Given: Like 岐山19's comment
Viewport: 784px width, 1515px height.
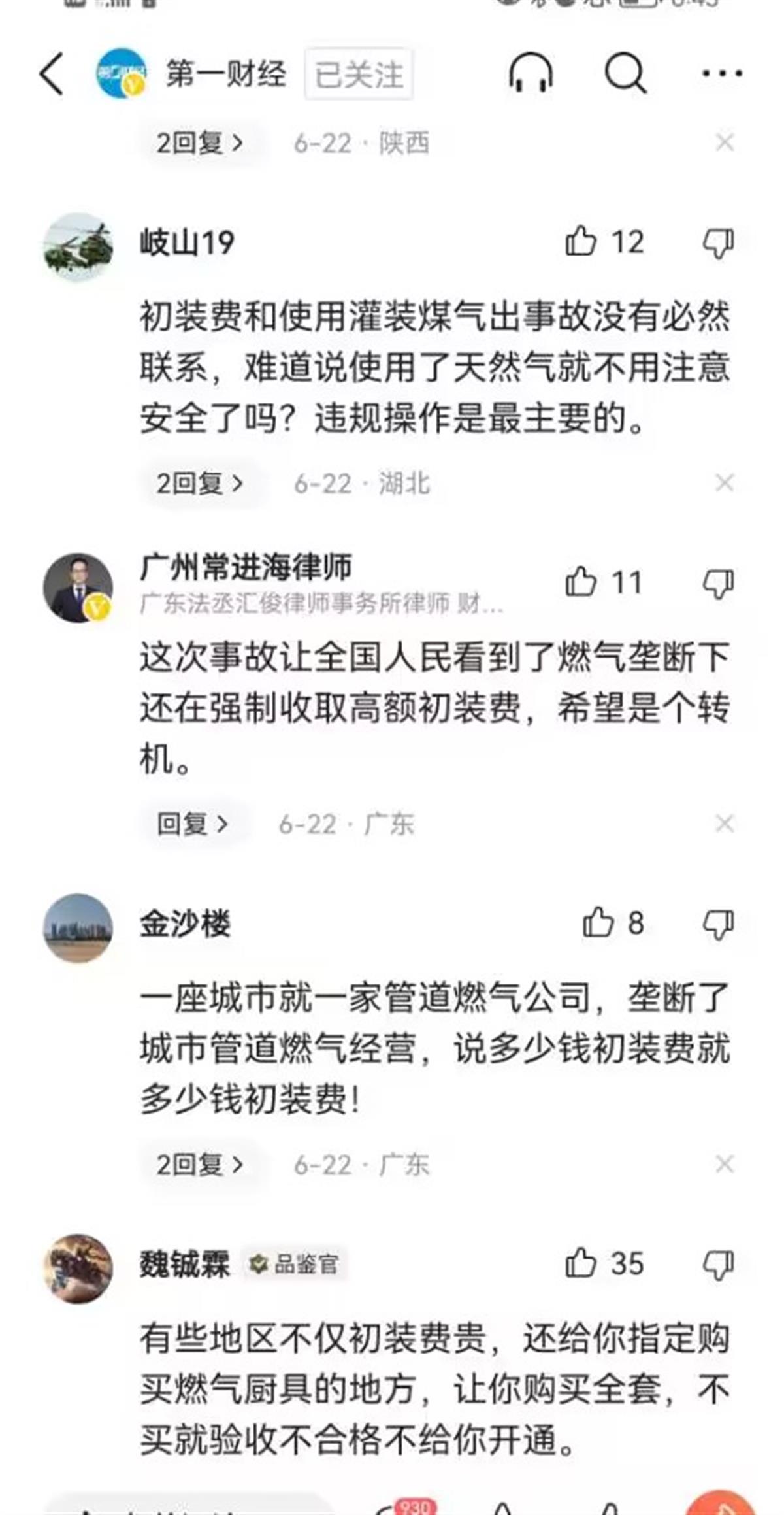Looking at the screenshot, I should (x=581, y=242).
